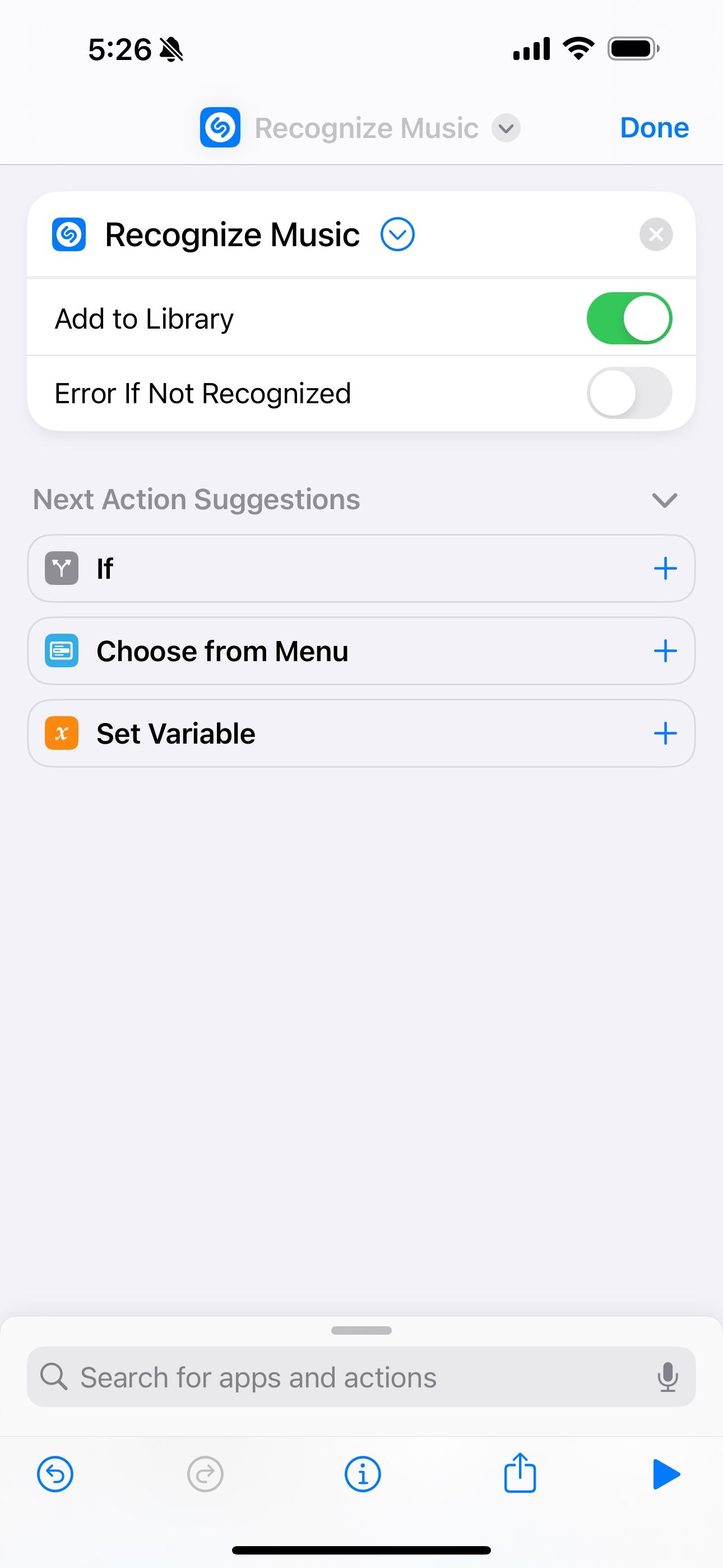This screenshot has width=723, height=1568.
Task: Tap Done to finish editing
Action: coord(654,128)
